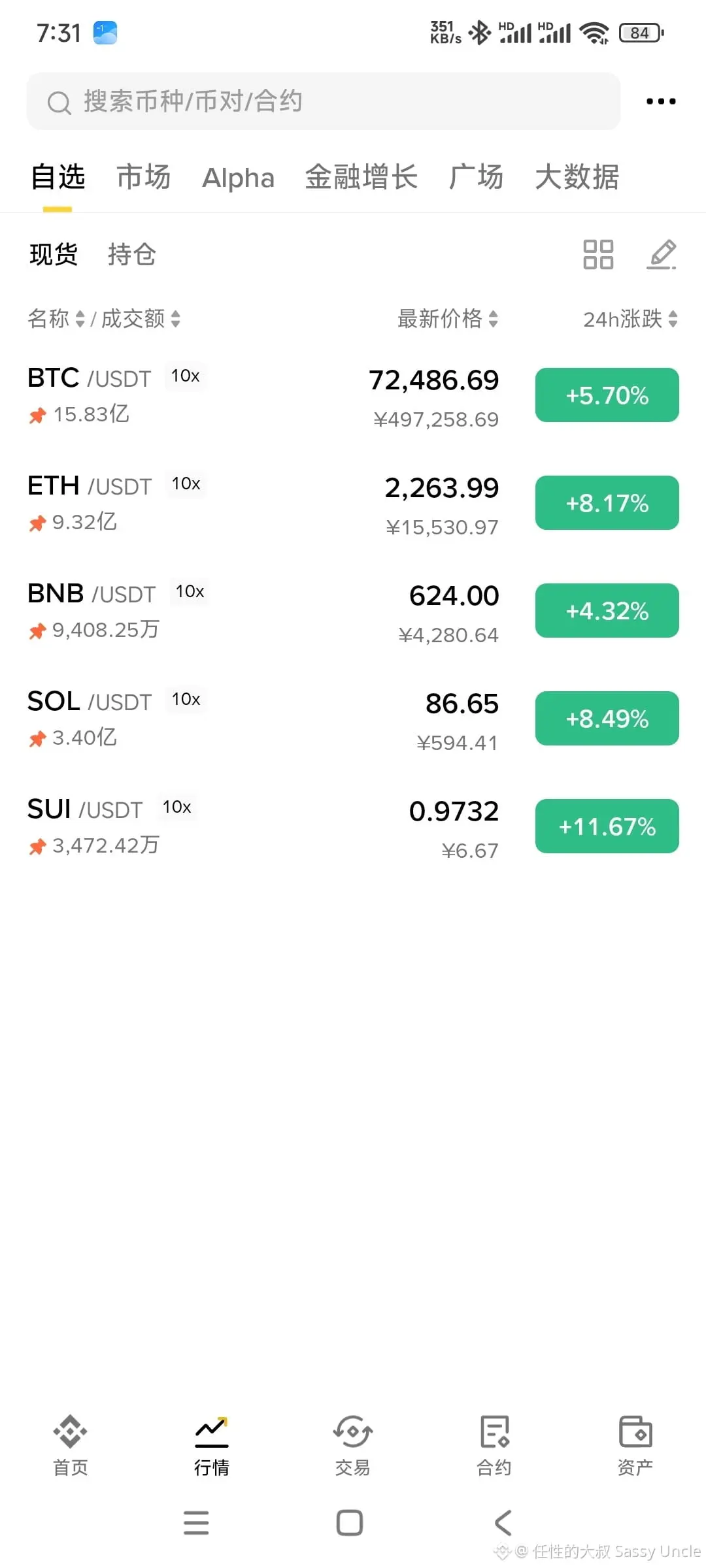Screen dimensions: 706x1568
Task: Select the 广场 tab
Action: [476, 177]
